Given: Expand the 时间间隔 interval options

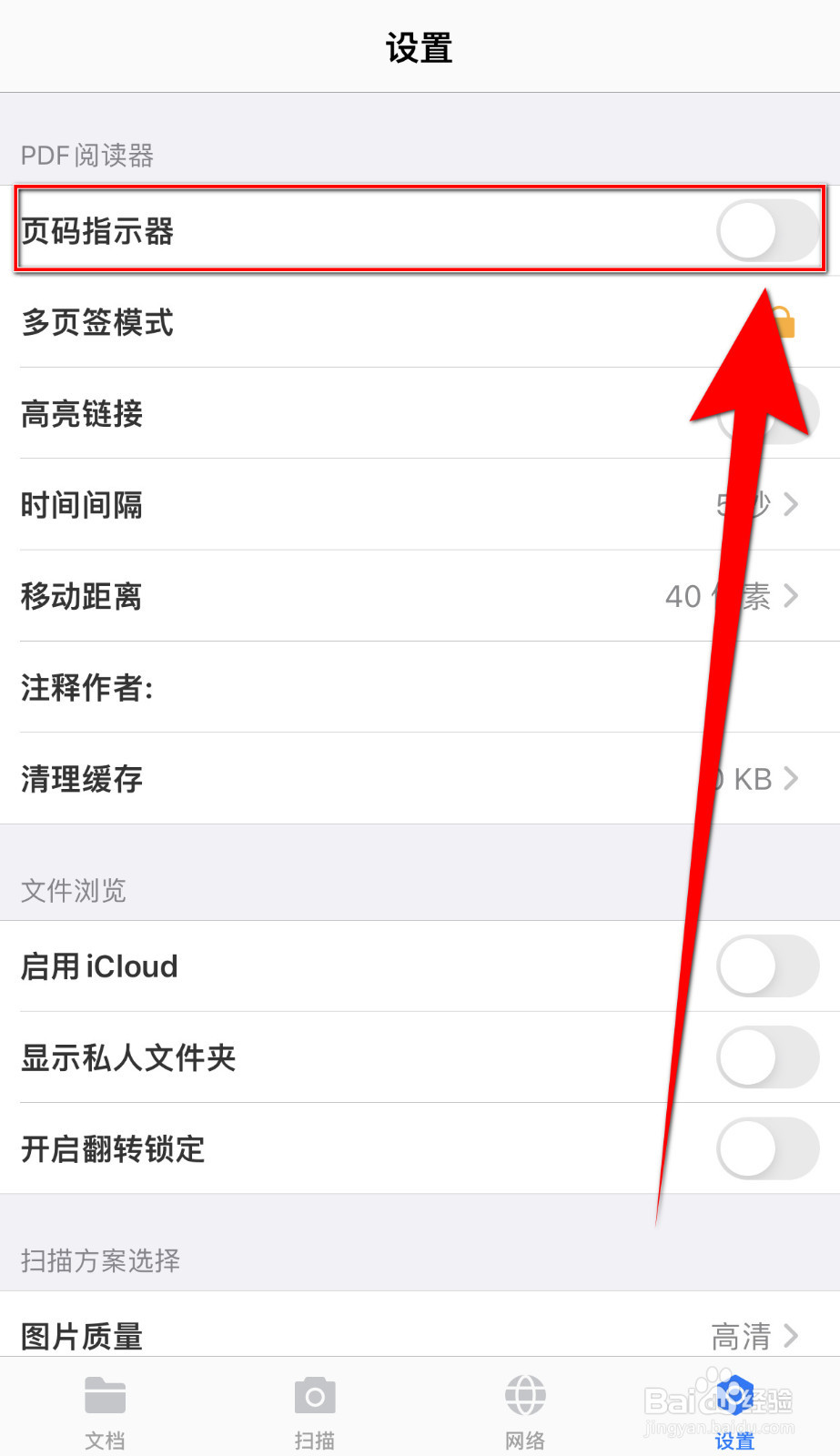Looking at the screenshot, I should click(419, 505).
